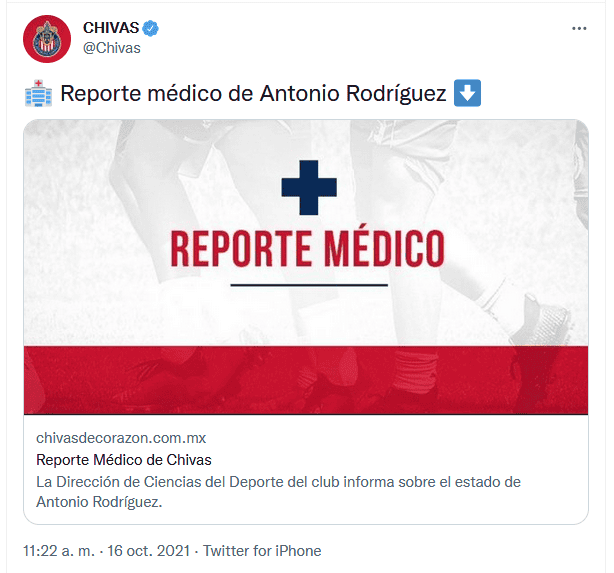Open the tweet's 11:22 a. m. timestamp
Viewport: 614px width, 573px height.
point(58,551)
